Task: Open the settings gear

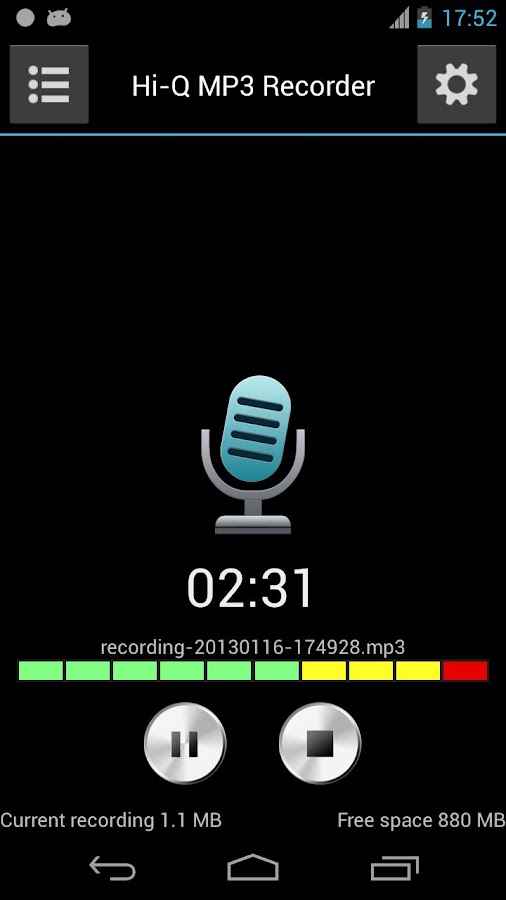Action: [457, 84]
